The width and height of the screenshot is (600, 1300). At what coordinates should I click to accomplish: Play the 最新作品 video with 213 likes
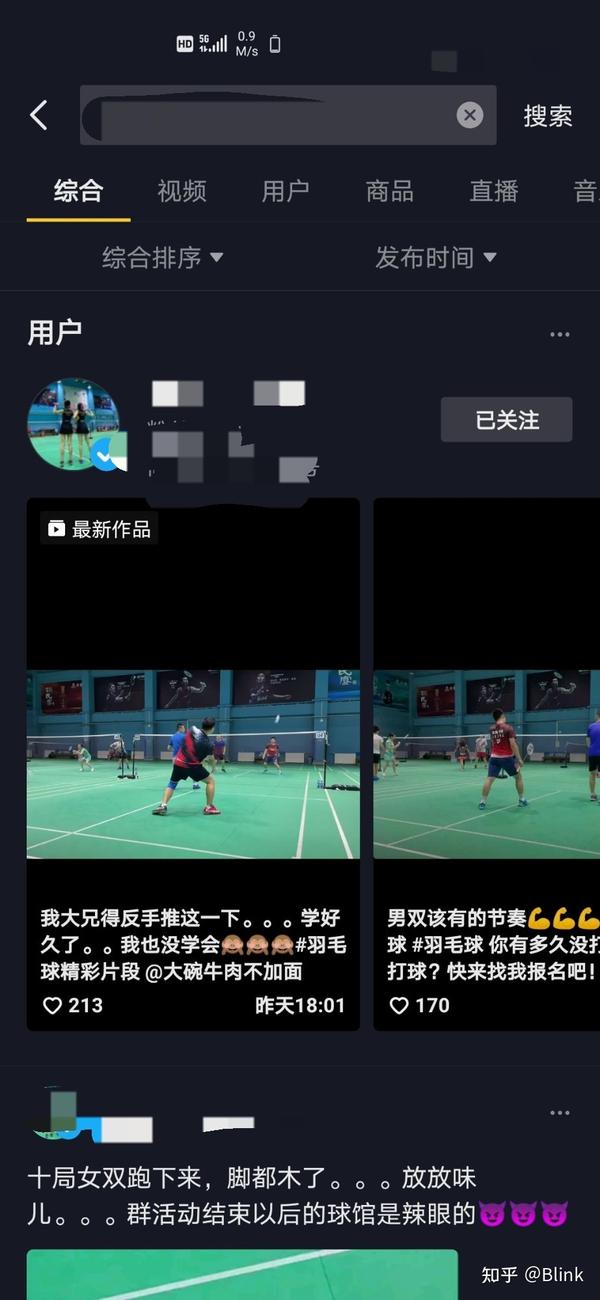(193, 764)
